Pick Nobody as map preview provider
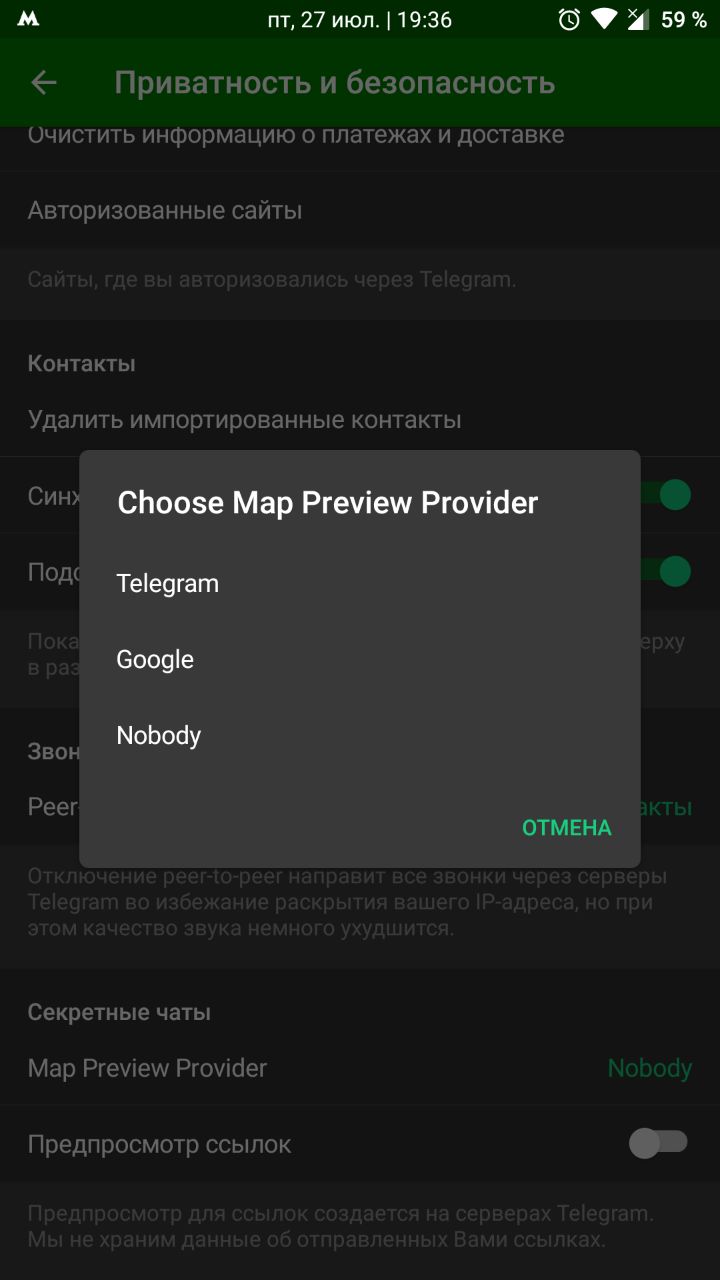 pos(159,736)
